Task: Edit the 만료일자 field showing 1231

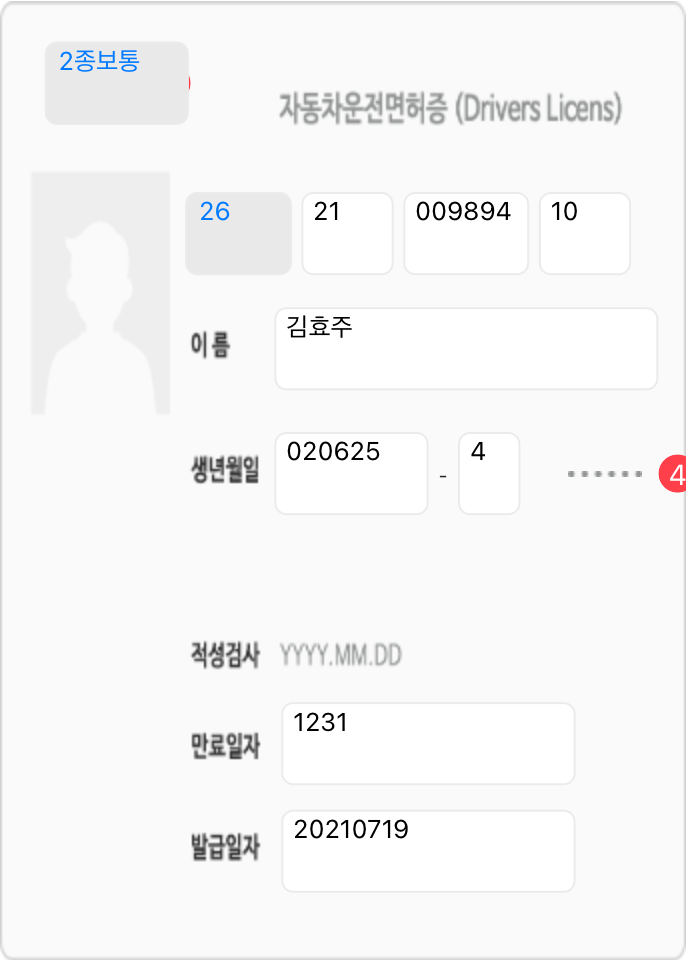Action: 428,743
